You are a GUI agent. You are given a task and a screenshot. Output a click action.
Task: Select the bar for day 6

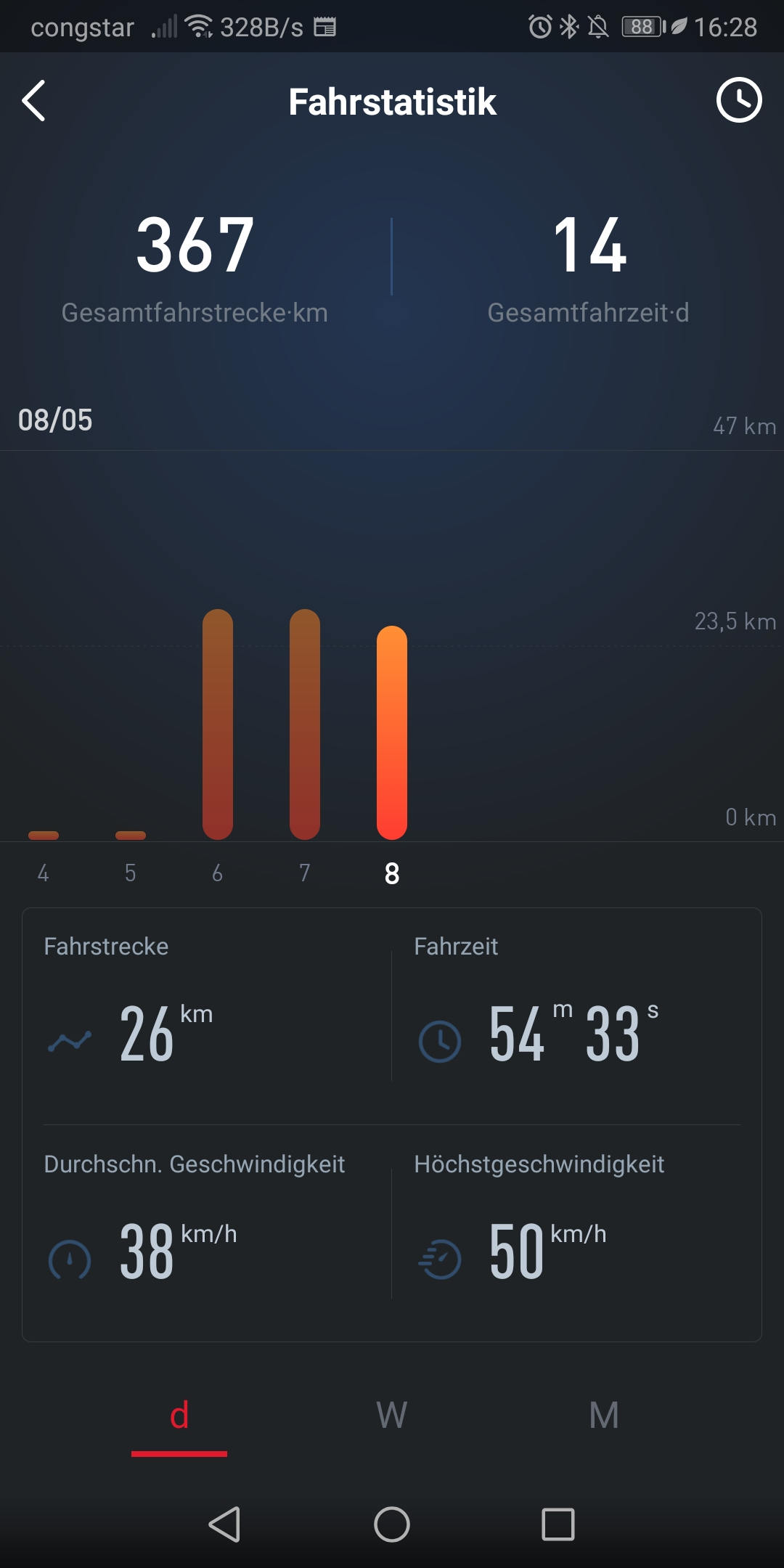[218, 724]
